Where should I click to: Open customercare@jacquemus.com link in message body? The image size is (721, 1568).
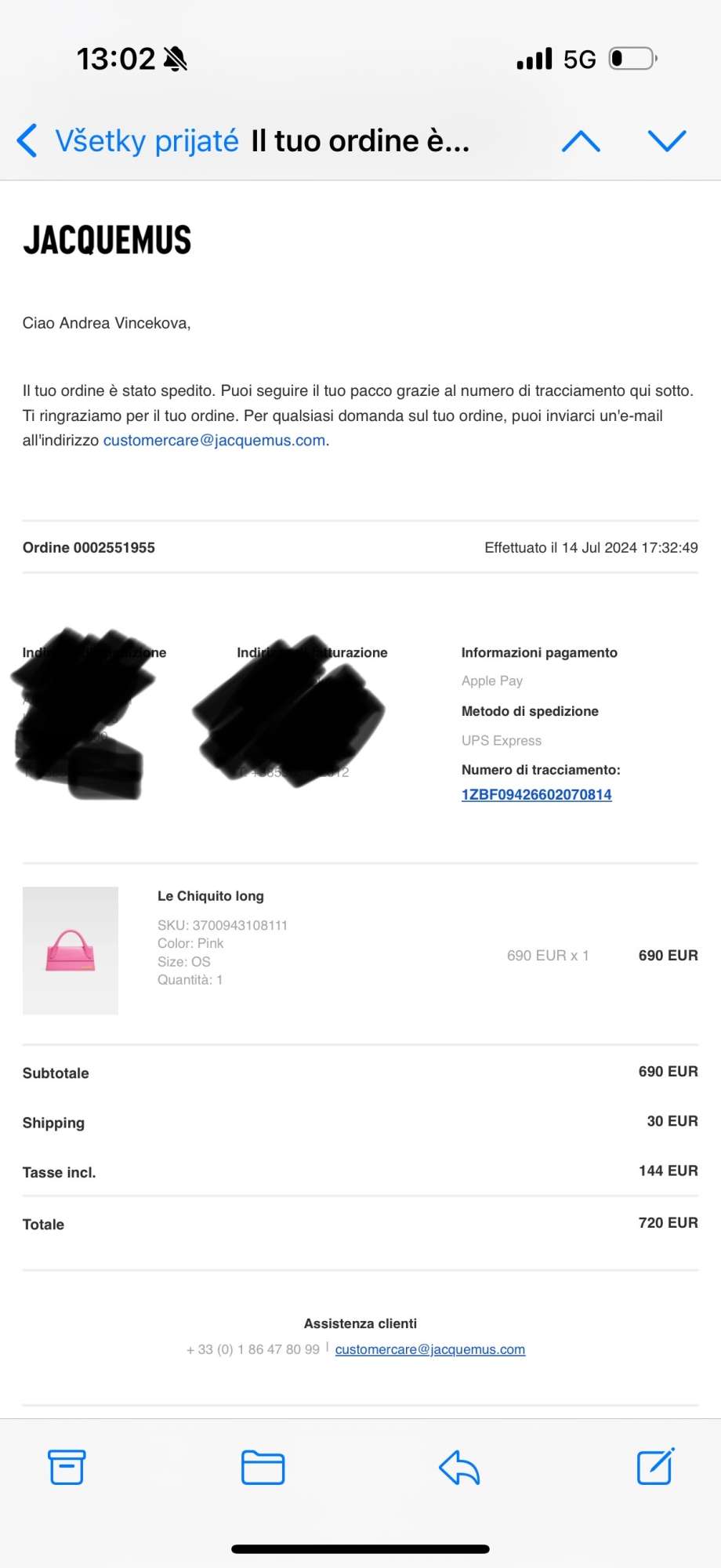[x=215, y=441]
